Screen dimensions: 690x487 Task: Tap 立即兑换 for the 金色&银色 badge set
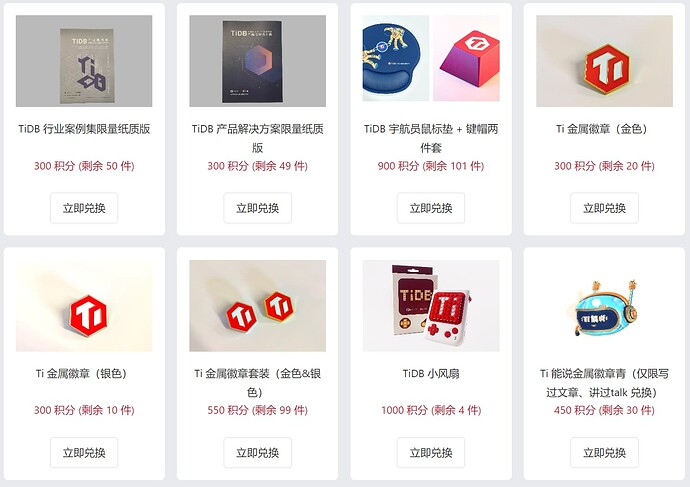(257, 452)
